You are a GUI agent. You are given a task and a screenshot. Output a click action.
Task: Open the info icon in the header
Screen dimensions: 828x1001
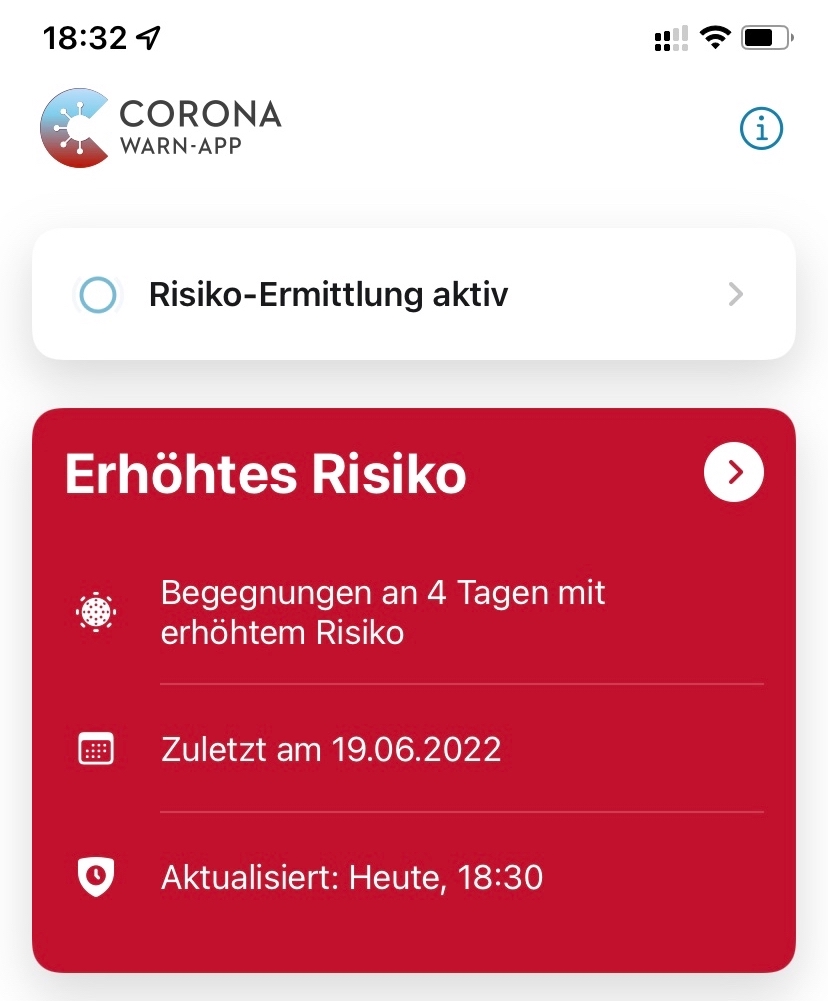click(x=761, y=129)
